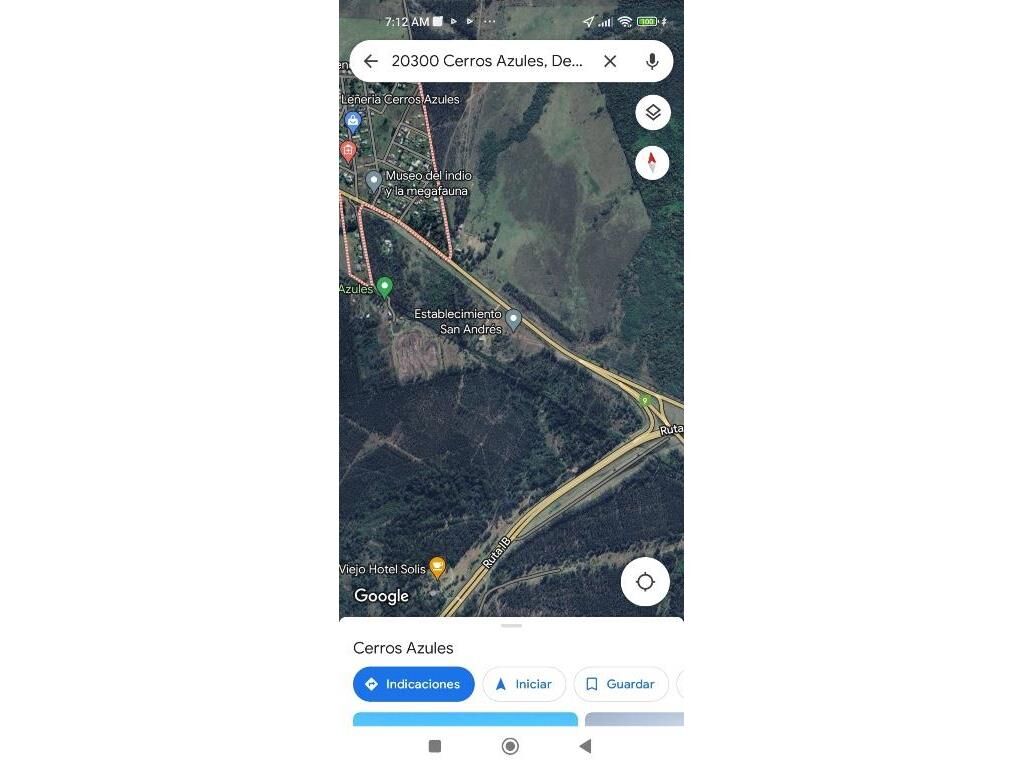Reset map orientation with the compass
This screenshot has width=1024, height=768.
coord(652,162)
